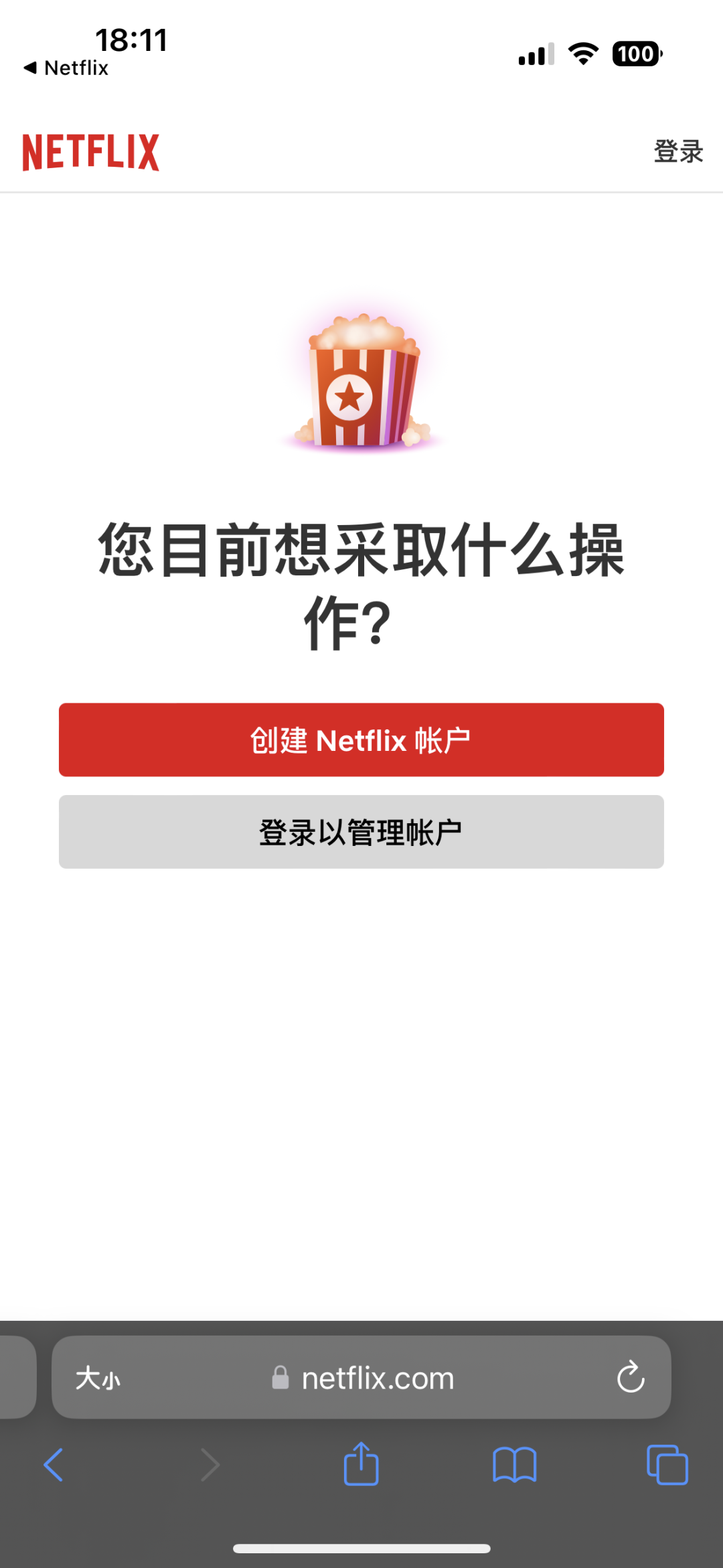Share this page
Viewport: 723px width, 1568px height.
(x=361, y=1464)
